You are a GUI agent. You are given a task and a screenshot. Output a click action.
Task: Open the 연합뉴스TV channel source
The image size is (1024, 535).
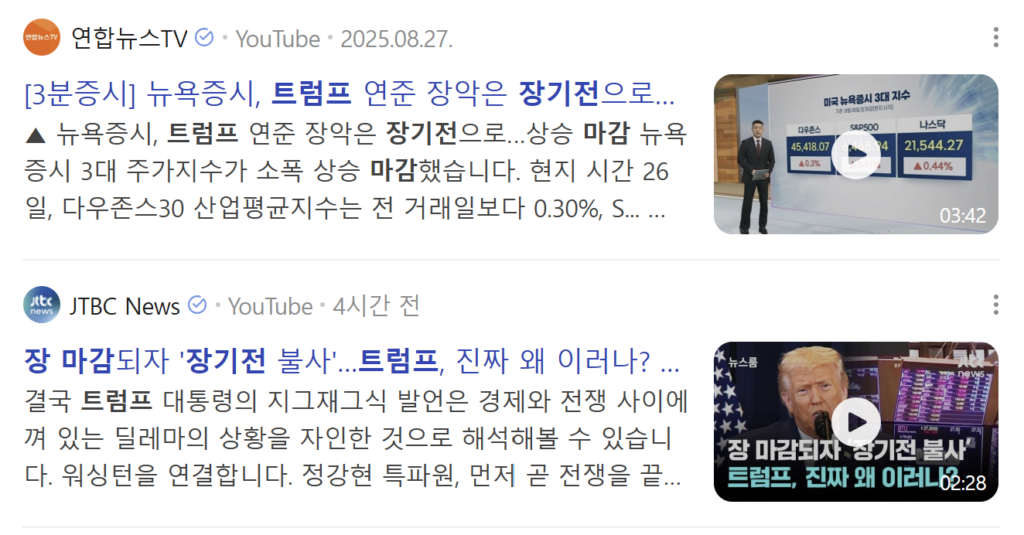click(x=129, y=39)
